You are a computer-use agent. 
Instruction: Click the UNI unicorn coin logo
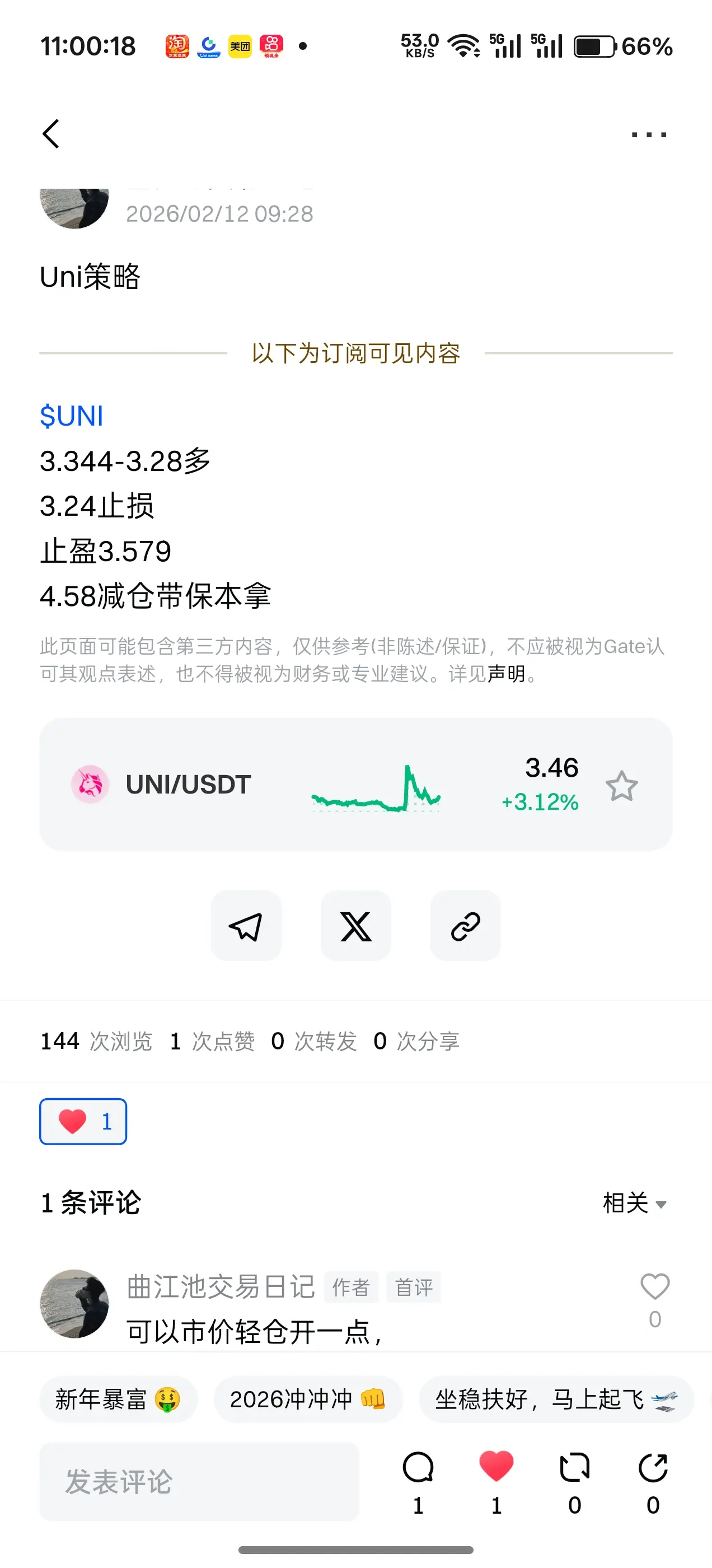point(90,785)
